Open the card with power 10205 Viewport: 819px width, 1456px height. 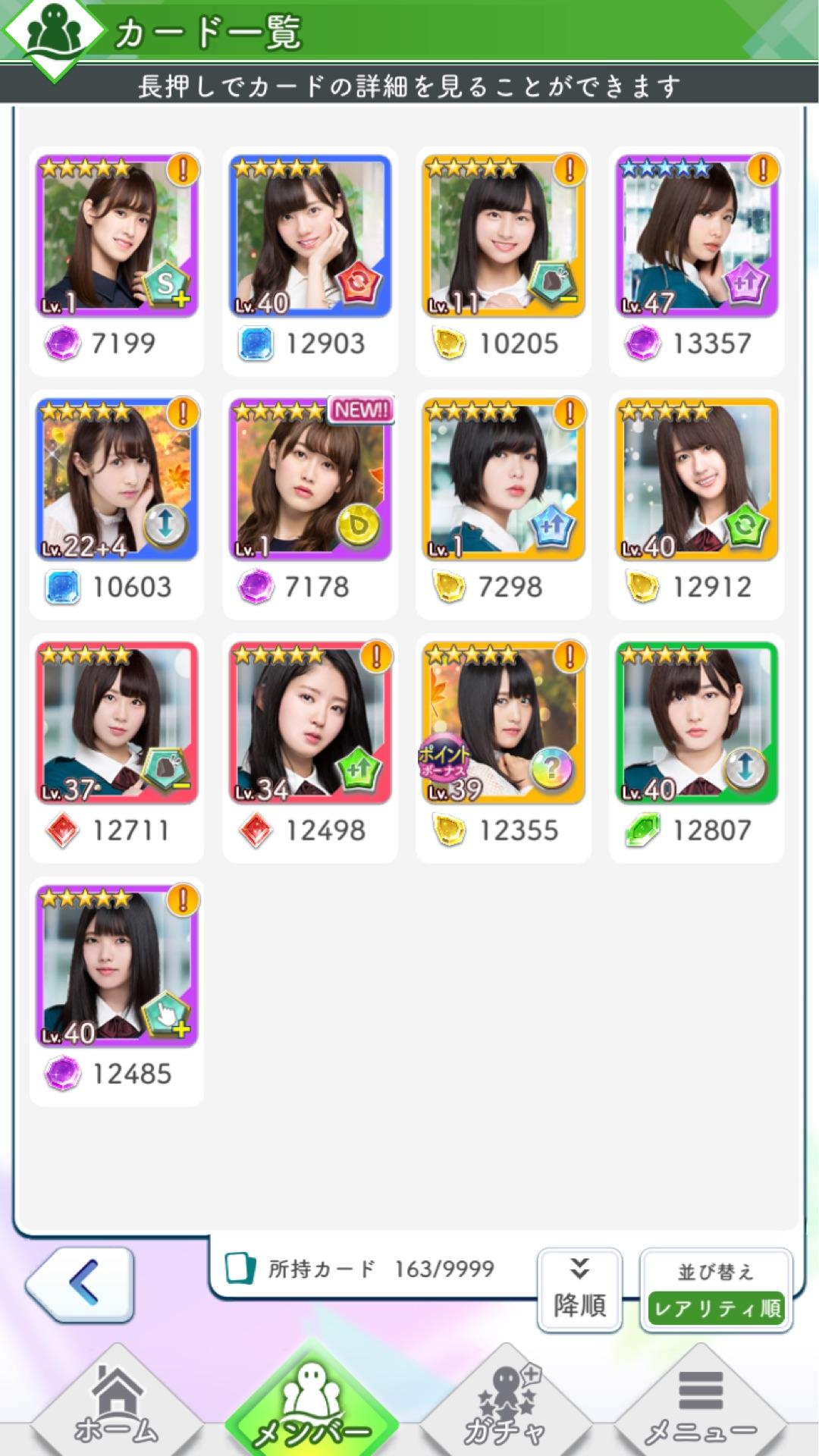(504, 236)
